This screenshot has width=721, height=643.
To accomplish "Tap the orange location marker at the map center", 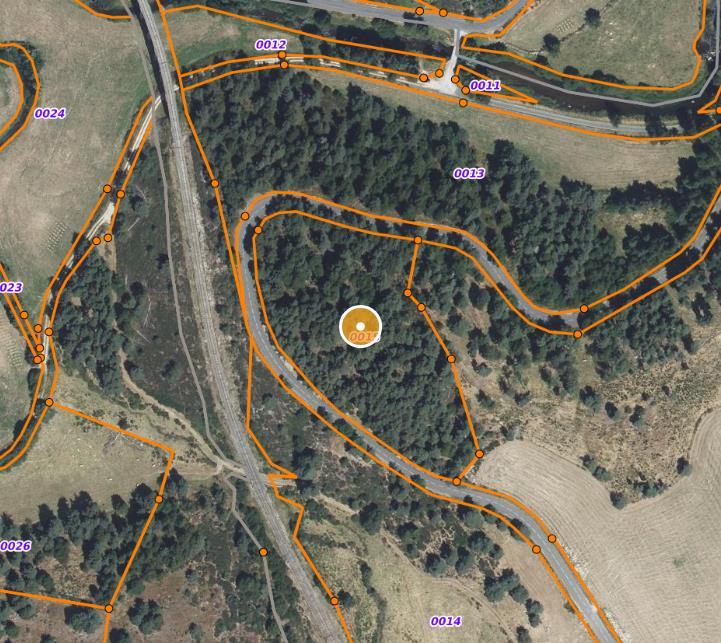I will [x=360, y=327].
